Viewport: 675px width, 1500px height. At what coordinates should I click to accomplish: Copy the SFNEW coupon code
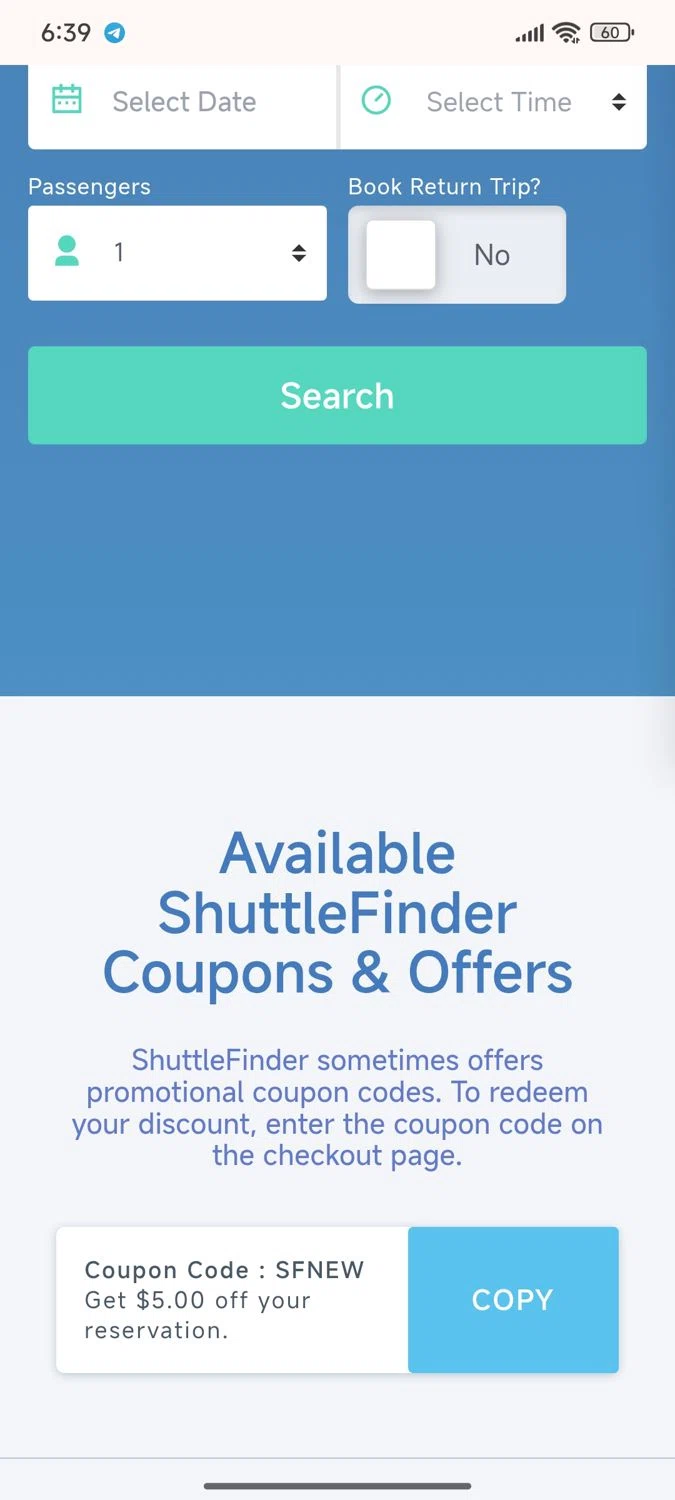click(x=512, y=1299)
